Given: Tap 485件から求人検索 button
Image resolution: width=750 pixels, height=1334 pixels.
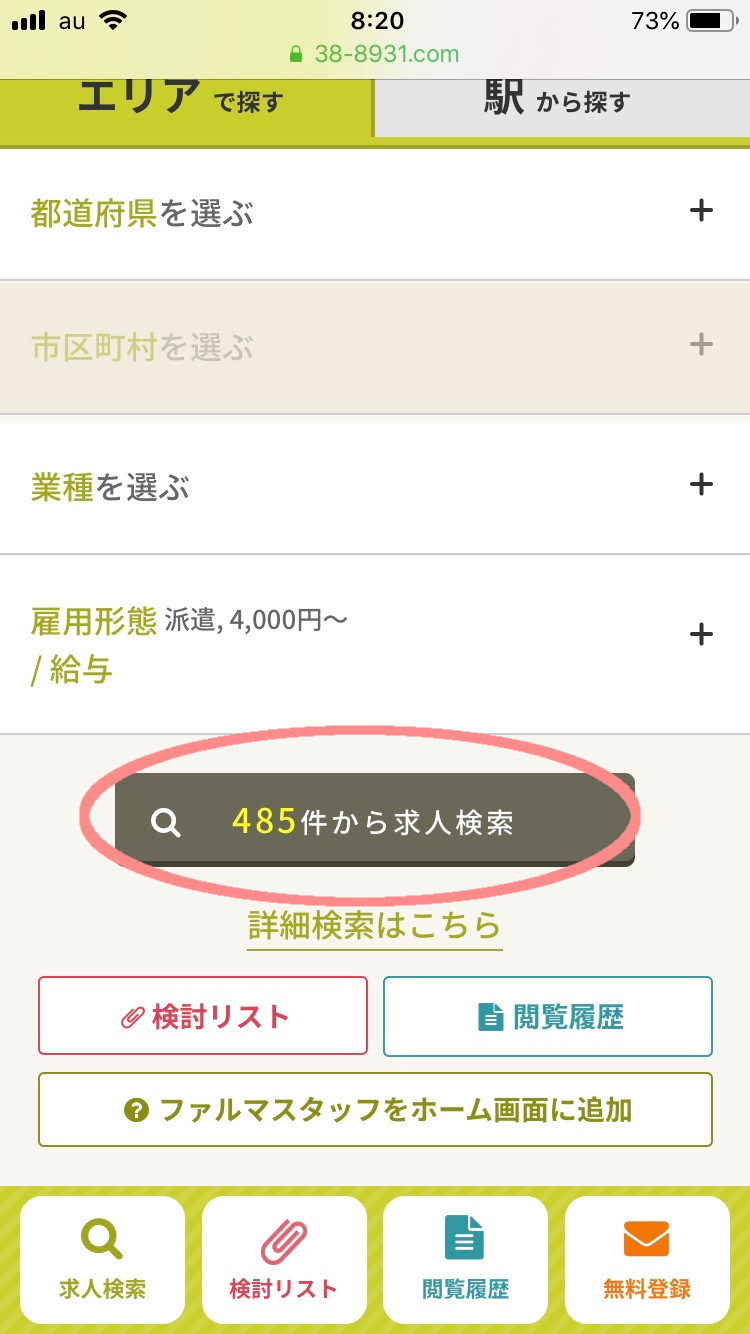Looking at the screenshot, I should (x=375, y=821).
